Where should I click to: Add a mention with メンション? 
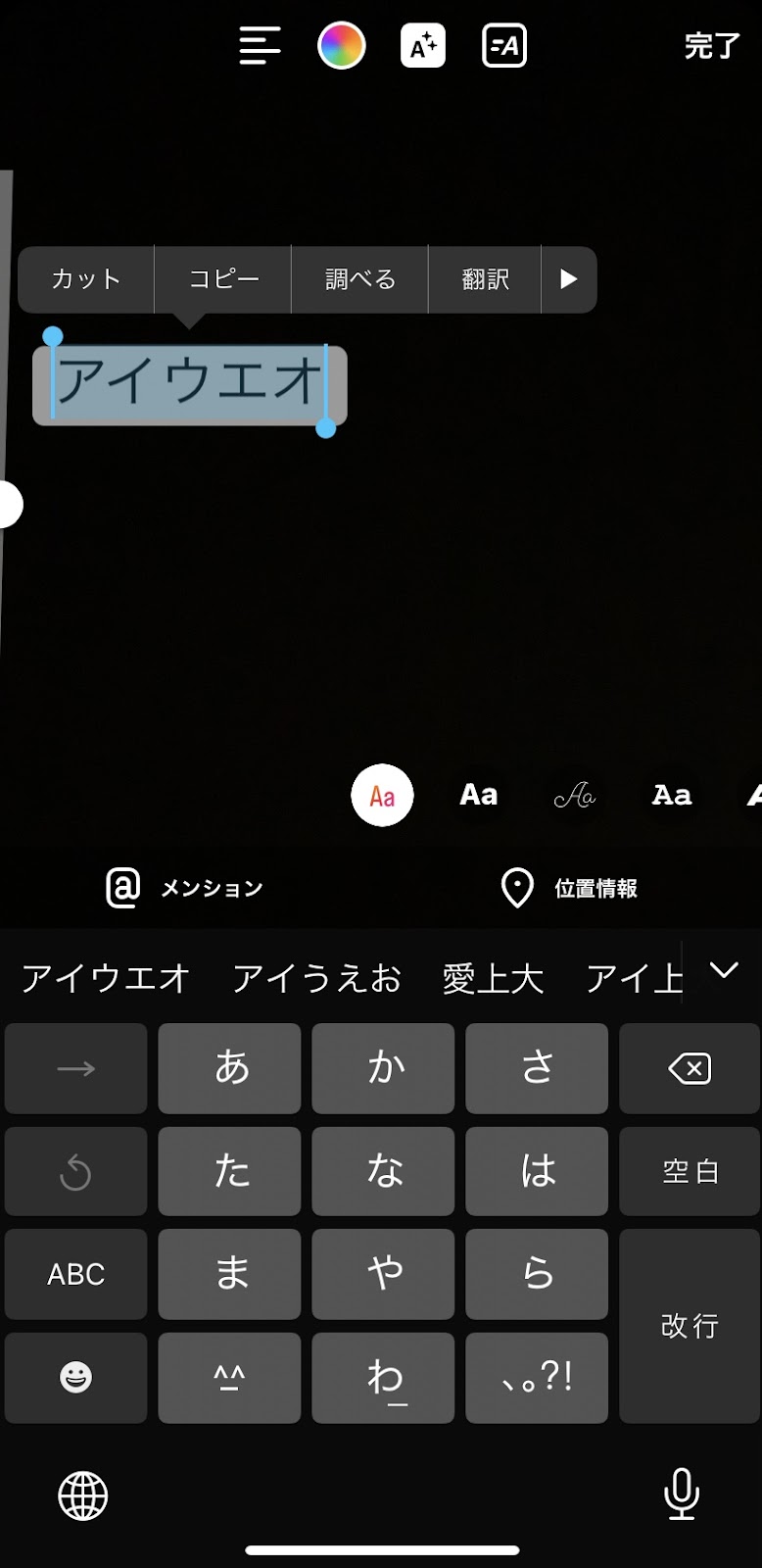185,888
